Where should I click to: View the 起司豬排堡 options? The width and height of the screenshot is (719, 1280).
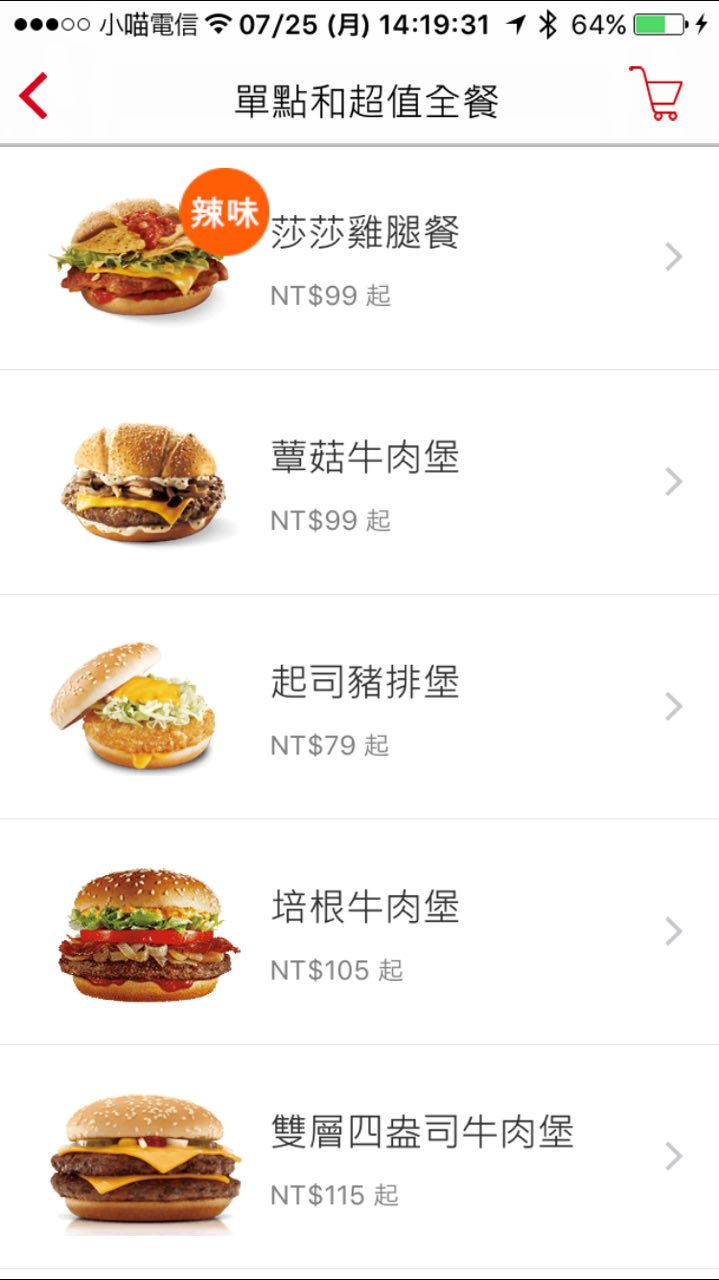(364, 707)
